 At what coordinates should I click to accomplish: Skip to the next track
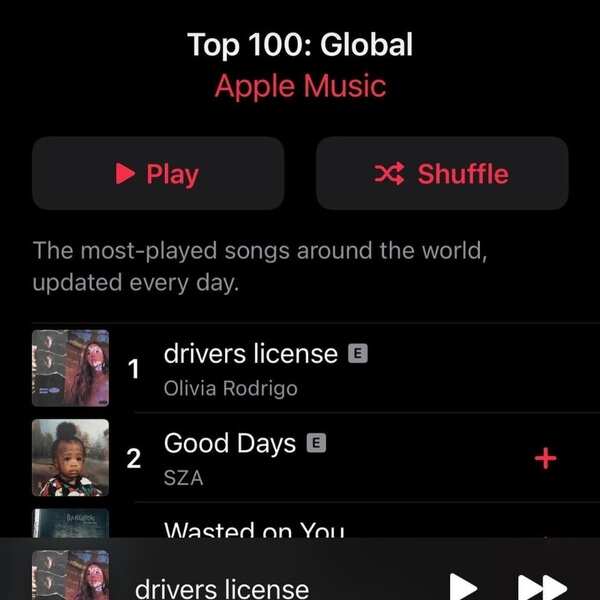pyautogui.click(x=542, y=587)
